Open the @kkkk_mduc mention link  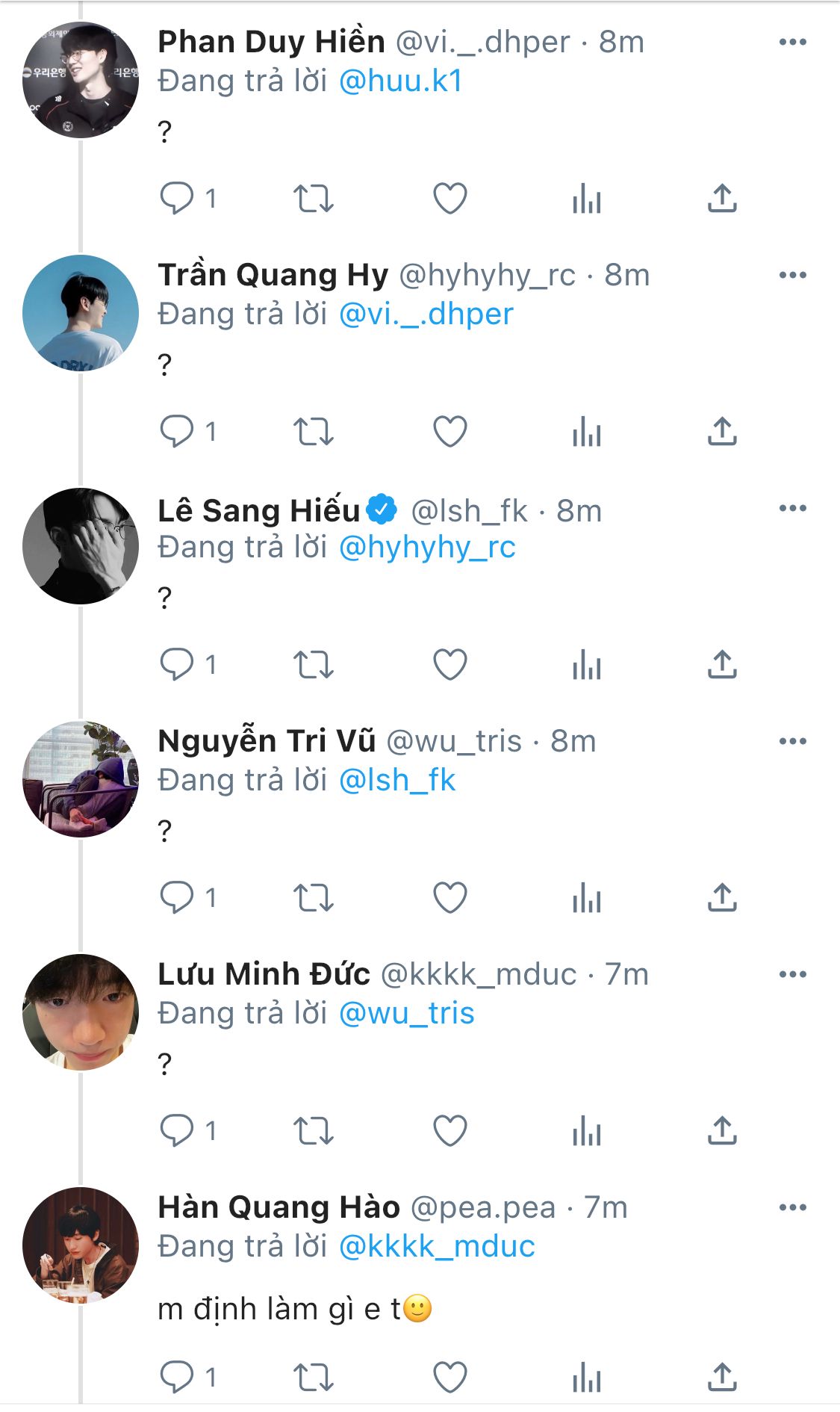tap(437, 1247)
